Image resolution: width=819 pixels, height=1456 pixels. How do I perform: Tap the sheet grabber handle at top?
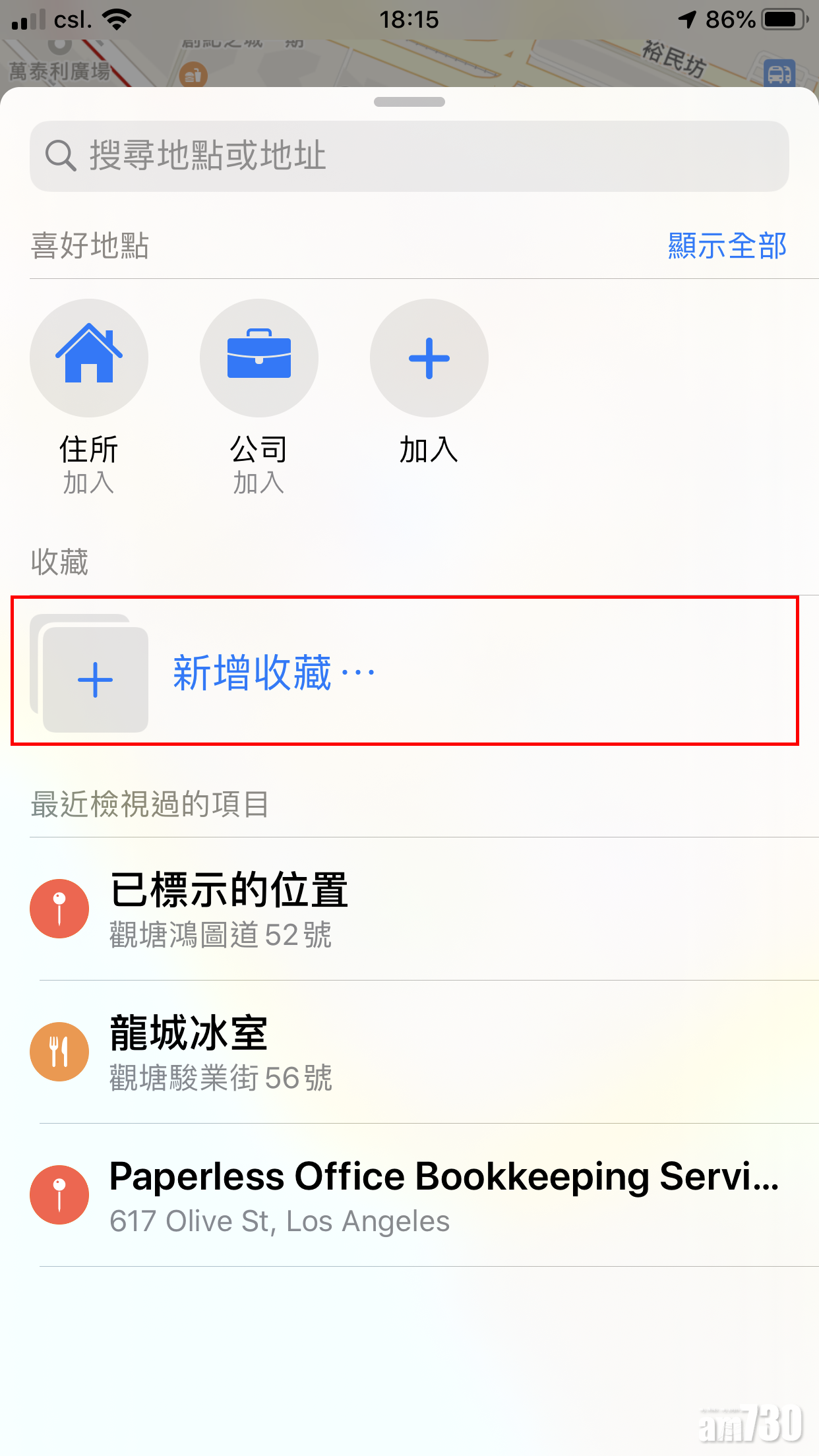(x=409, y=102)
